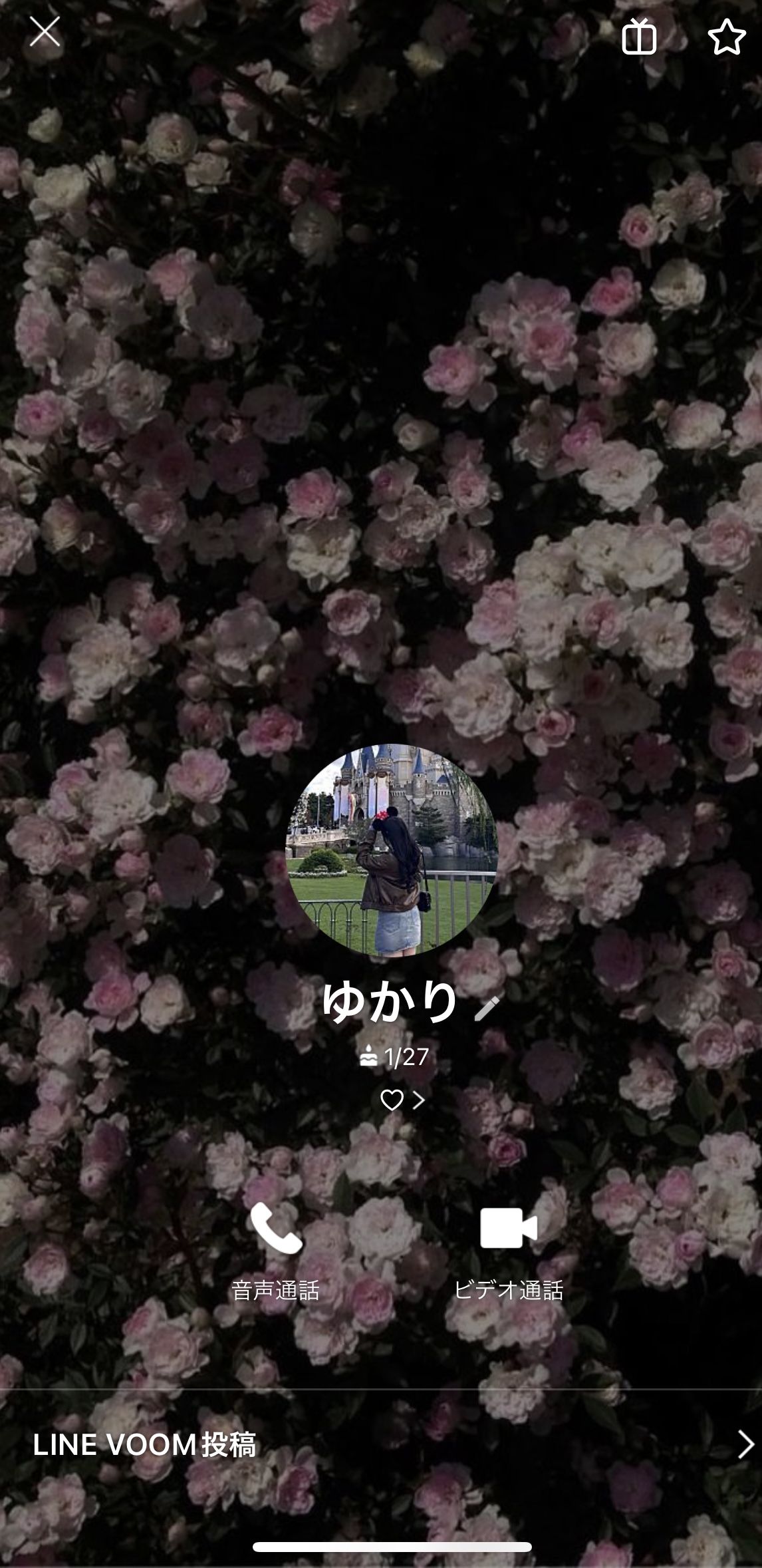The height and width of the screenshot is (1568, 762).
Task: Edit the display name ゆかり
Action: [x=487, y=1008]
